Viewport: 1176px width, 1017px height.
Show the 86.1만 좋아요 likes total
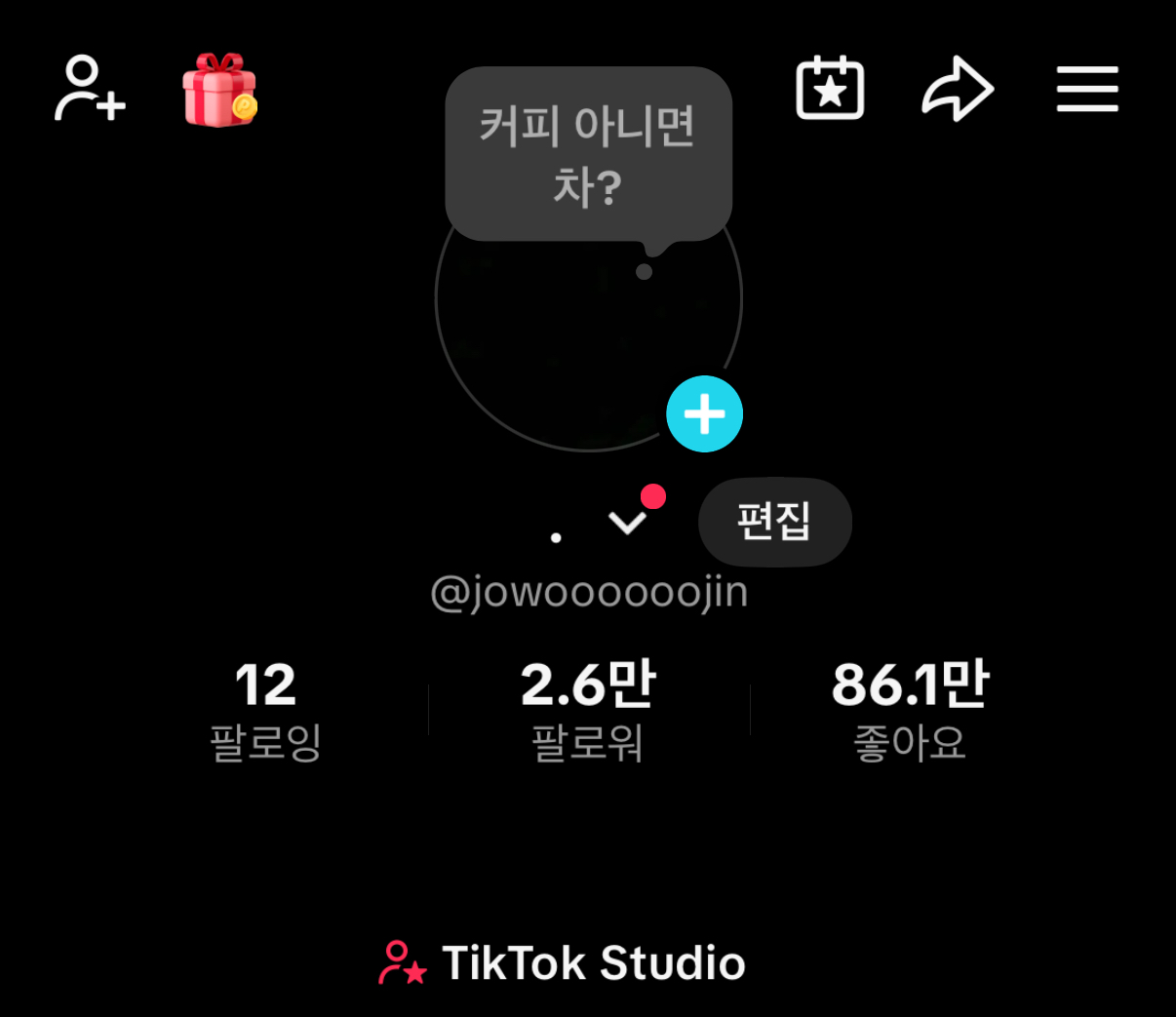pyautogui.click(x=910, y=710)
